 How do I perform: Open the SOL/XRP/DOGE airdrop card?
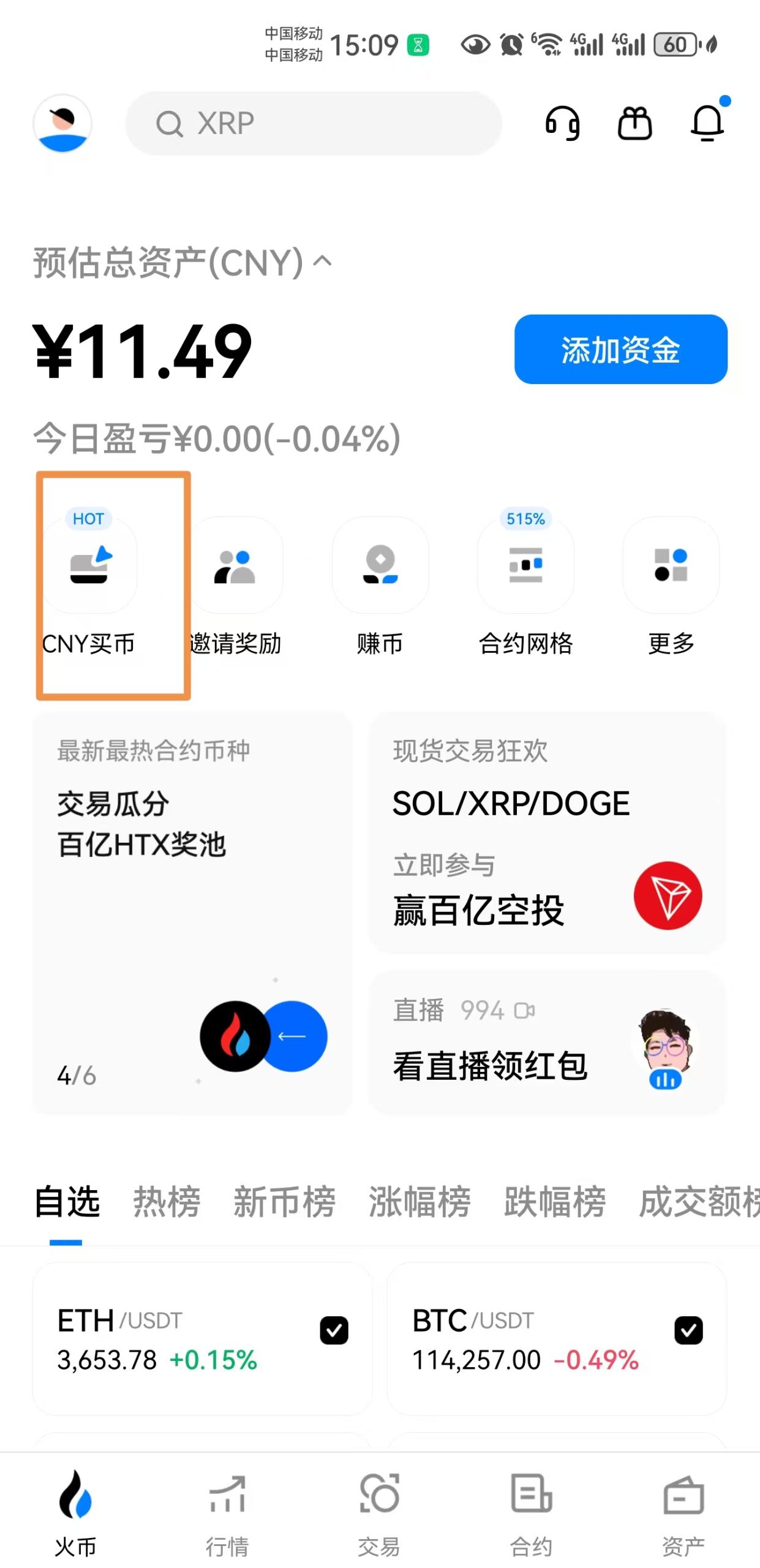[546, 833]
